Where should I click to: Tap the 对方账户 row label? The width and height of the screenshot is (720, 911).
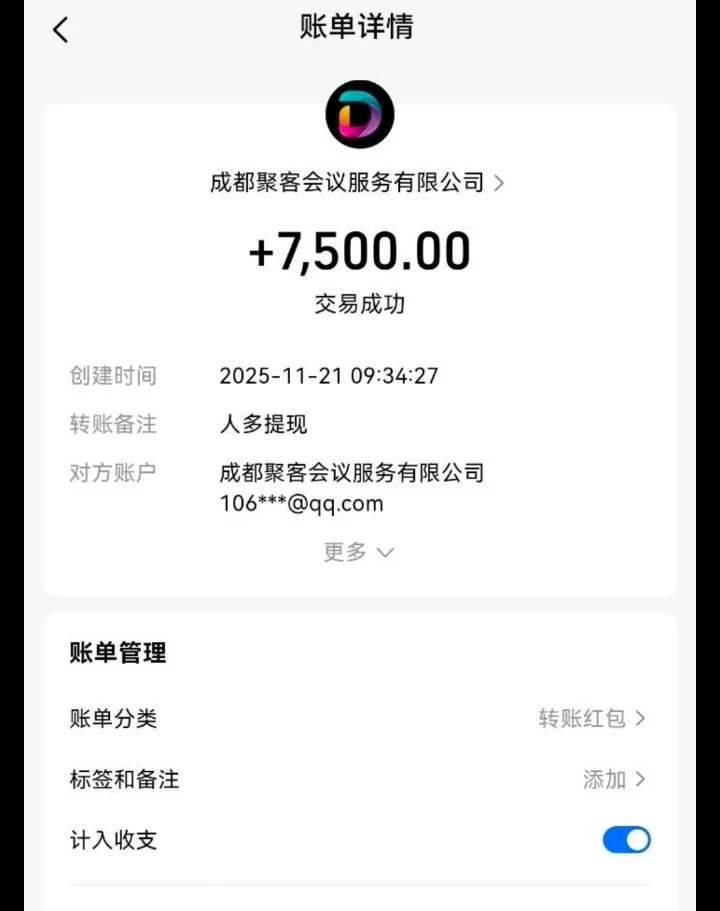coord(112,472)
